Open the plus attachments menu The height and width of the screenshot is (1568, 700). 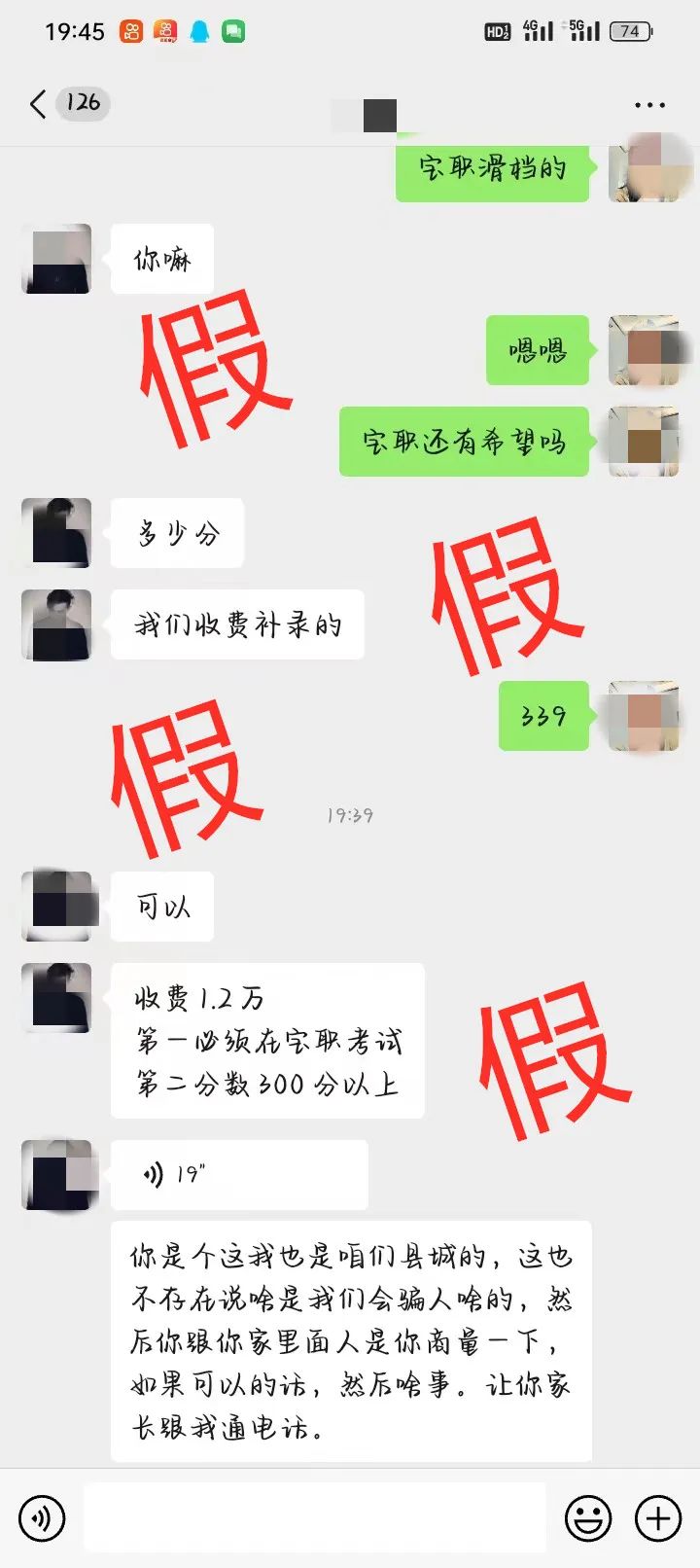click(658, 1518)
